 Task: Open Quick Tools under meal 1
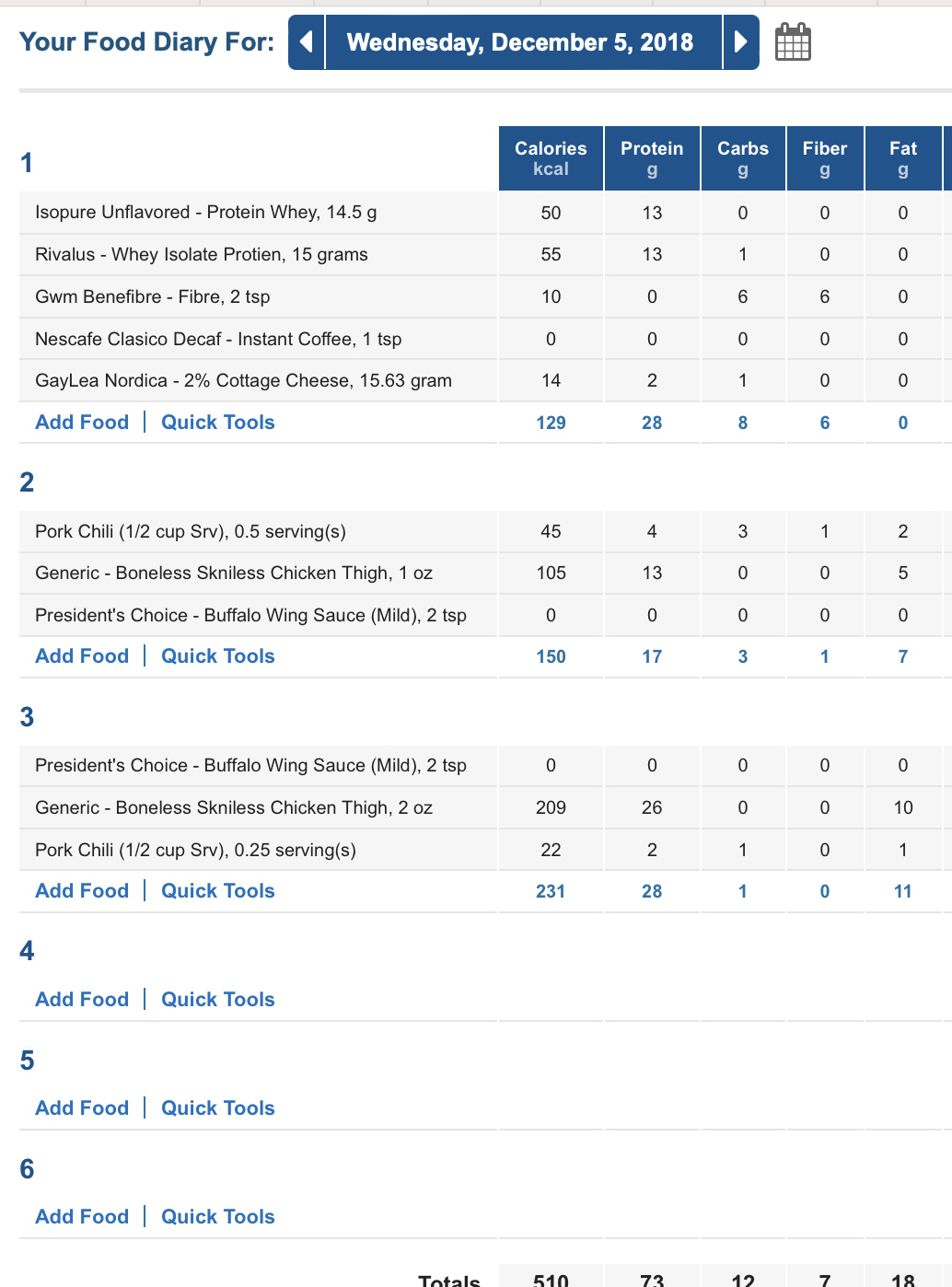click(218, 423)
